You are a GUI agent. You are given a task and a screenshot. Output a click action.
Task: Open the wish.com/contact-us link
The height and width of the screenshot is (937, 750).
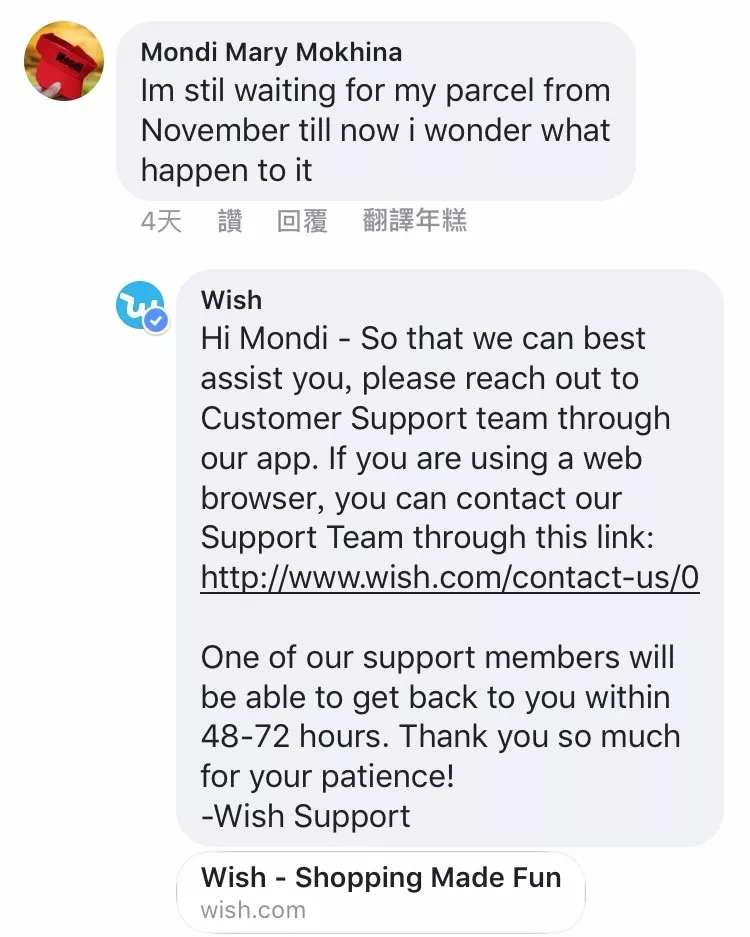[x=449, y=578]
